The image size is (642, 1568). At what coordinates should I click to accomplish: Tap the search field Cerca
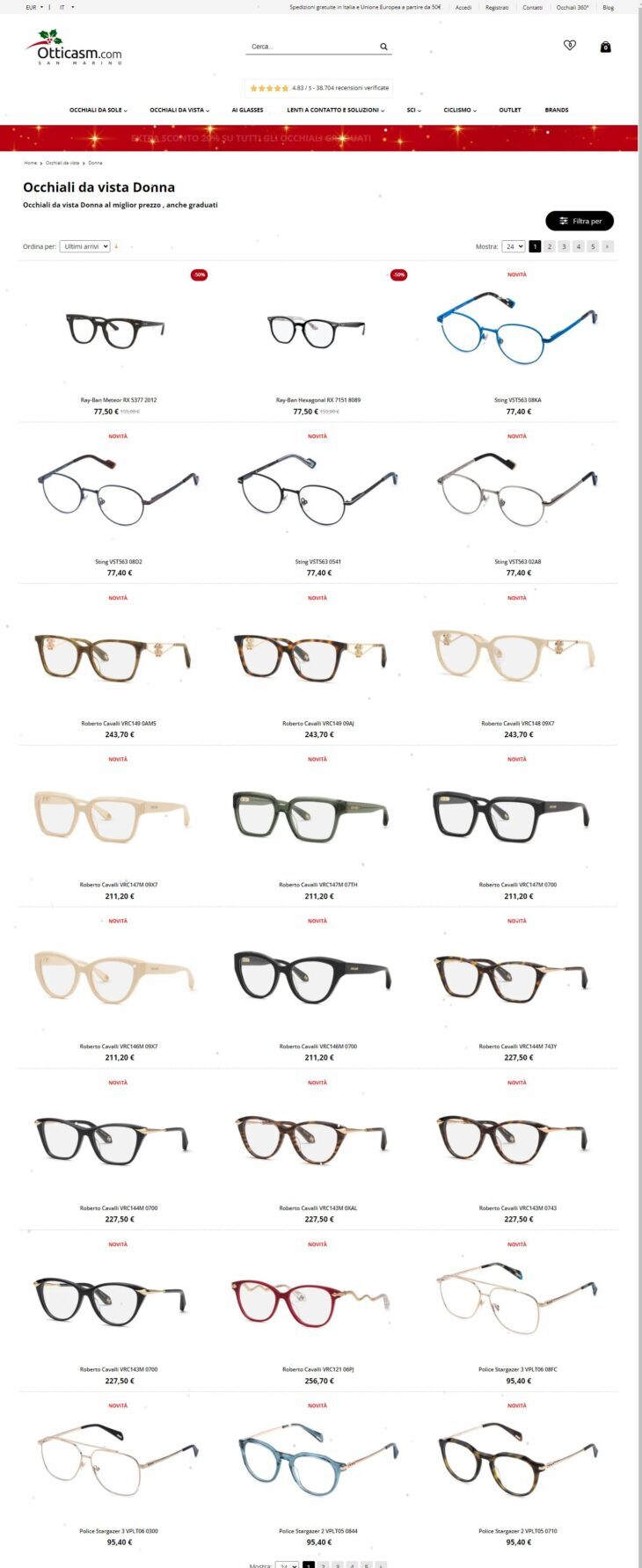point(312,47)
